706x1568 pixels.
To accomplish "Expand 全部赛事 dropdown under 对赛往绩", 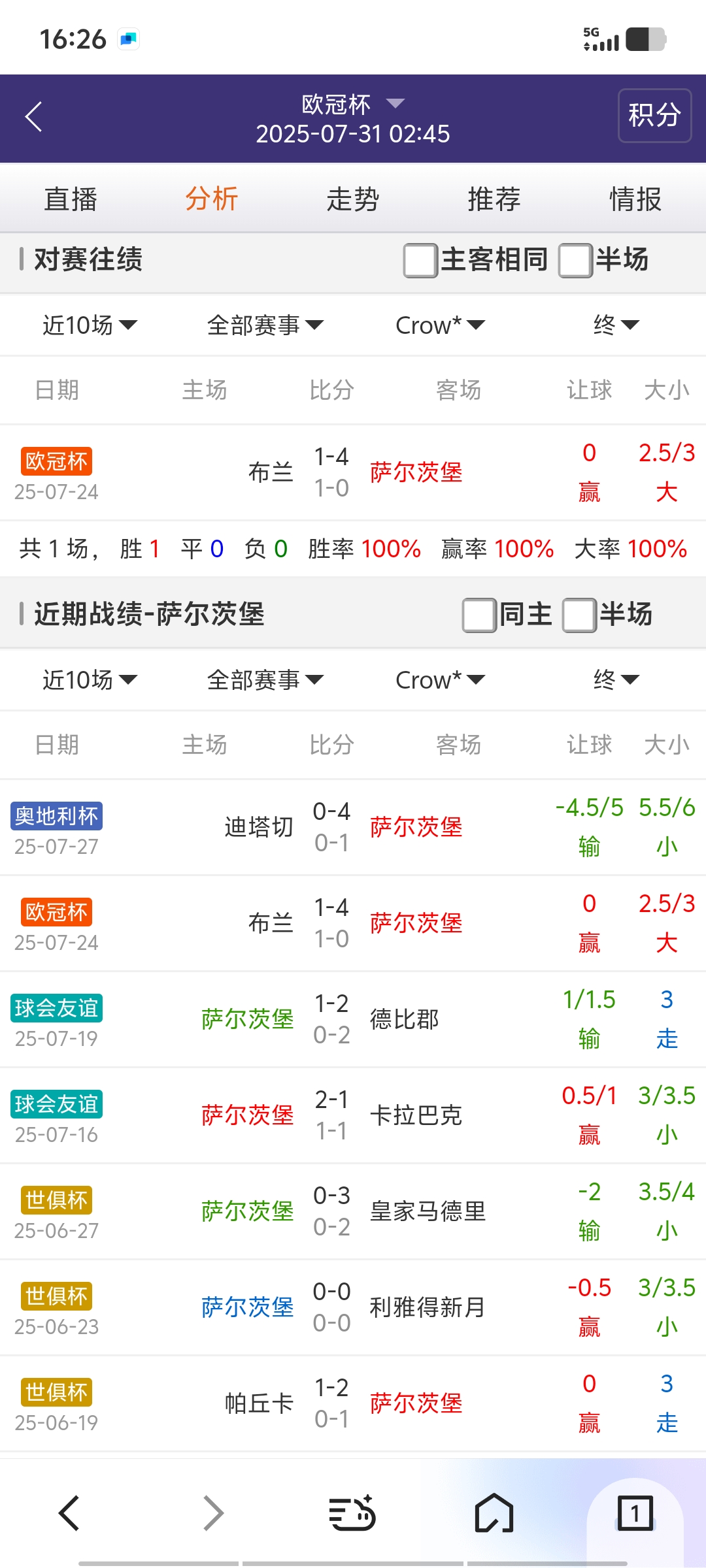I will (x=265, y=325).
